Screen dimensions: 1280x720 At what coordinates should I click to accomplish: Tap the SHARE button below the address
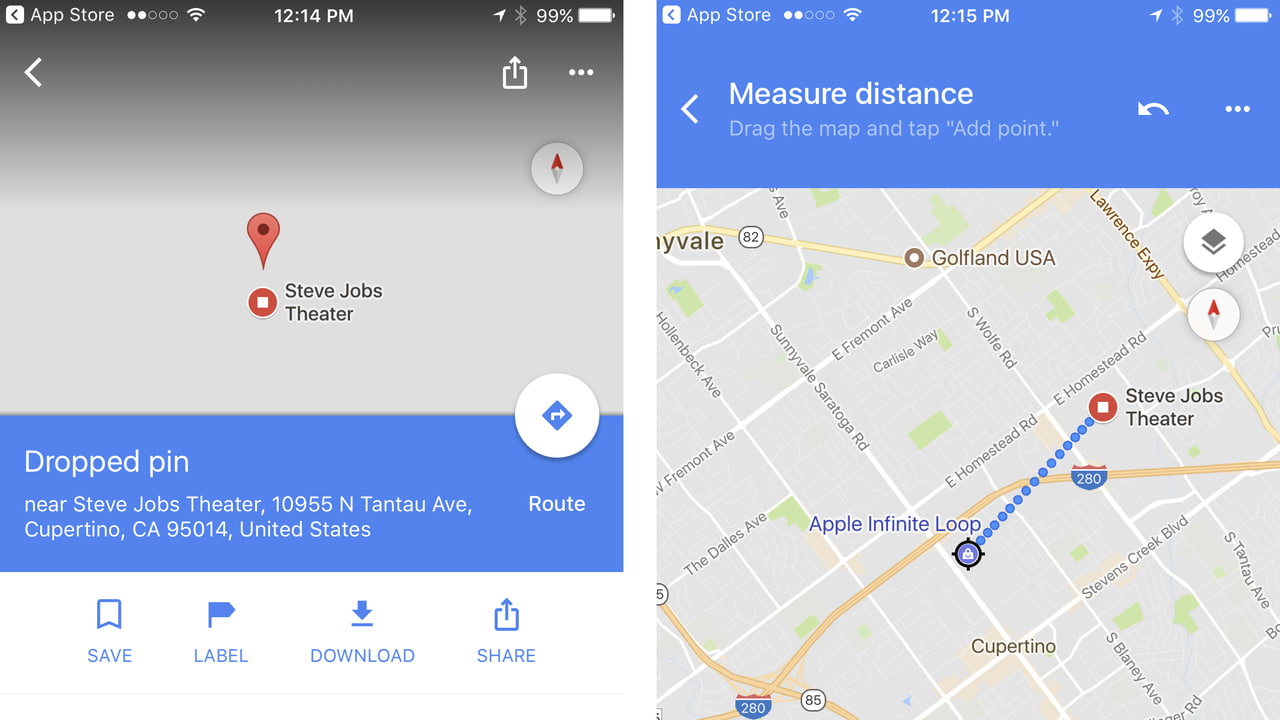[x=506, y=631]
